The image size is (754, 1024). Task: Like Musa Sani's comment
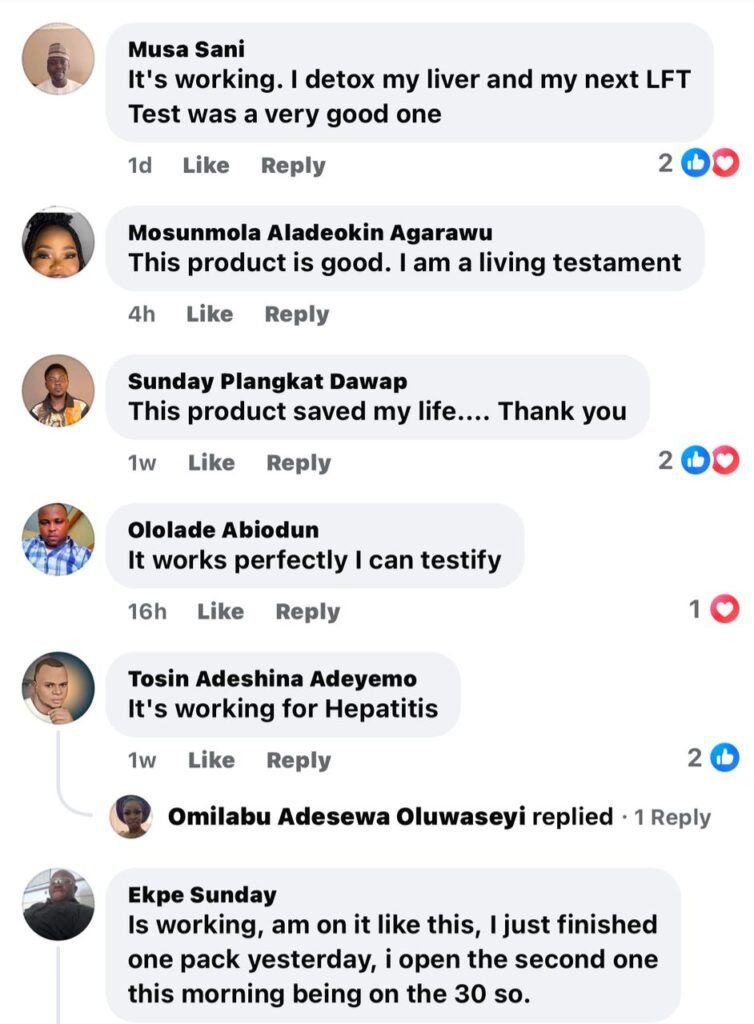click(x=205, y=165)
